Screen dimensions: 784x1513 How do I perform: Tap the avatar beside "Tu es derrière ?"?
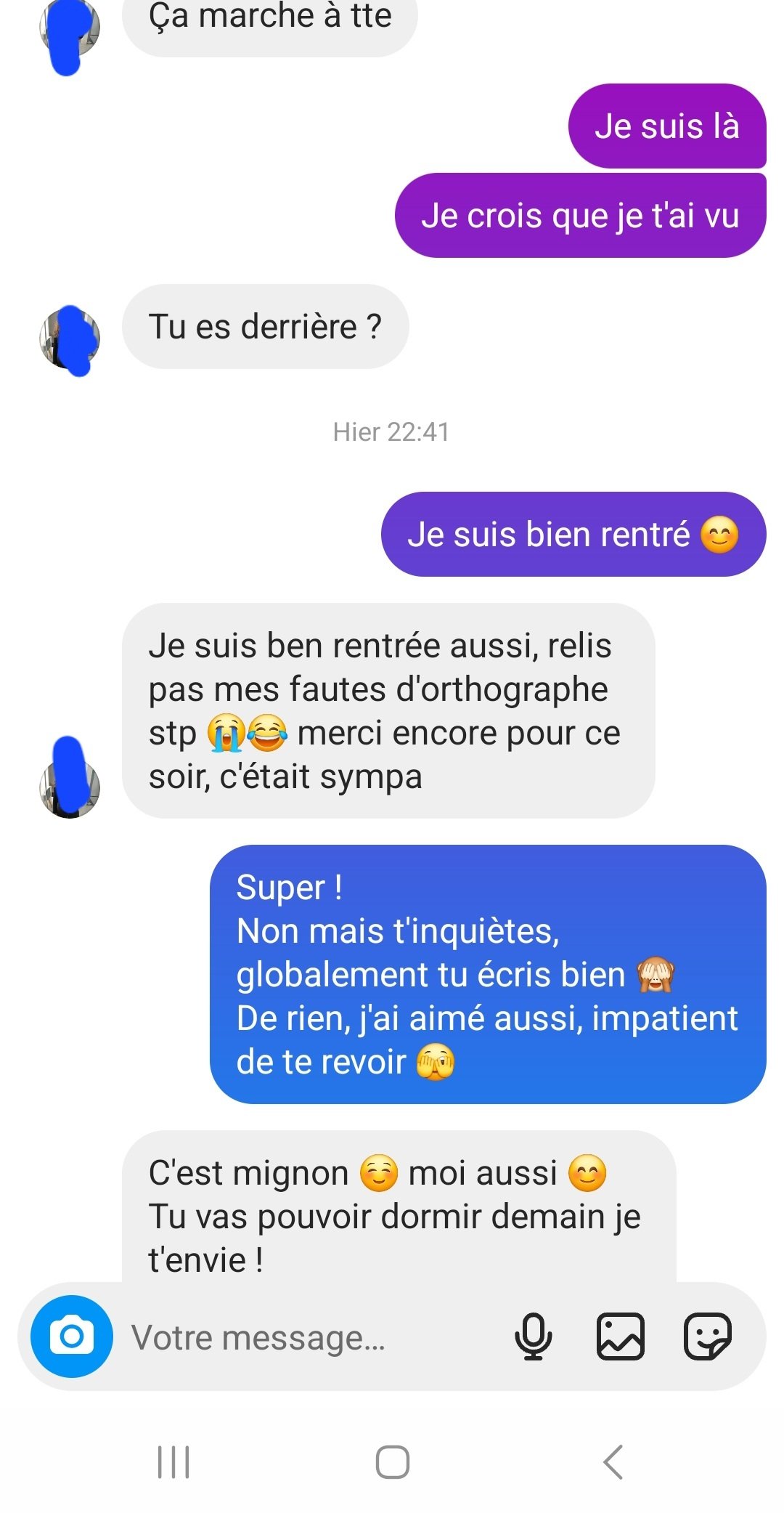point(69,338)
